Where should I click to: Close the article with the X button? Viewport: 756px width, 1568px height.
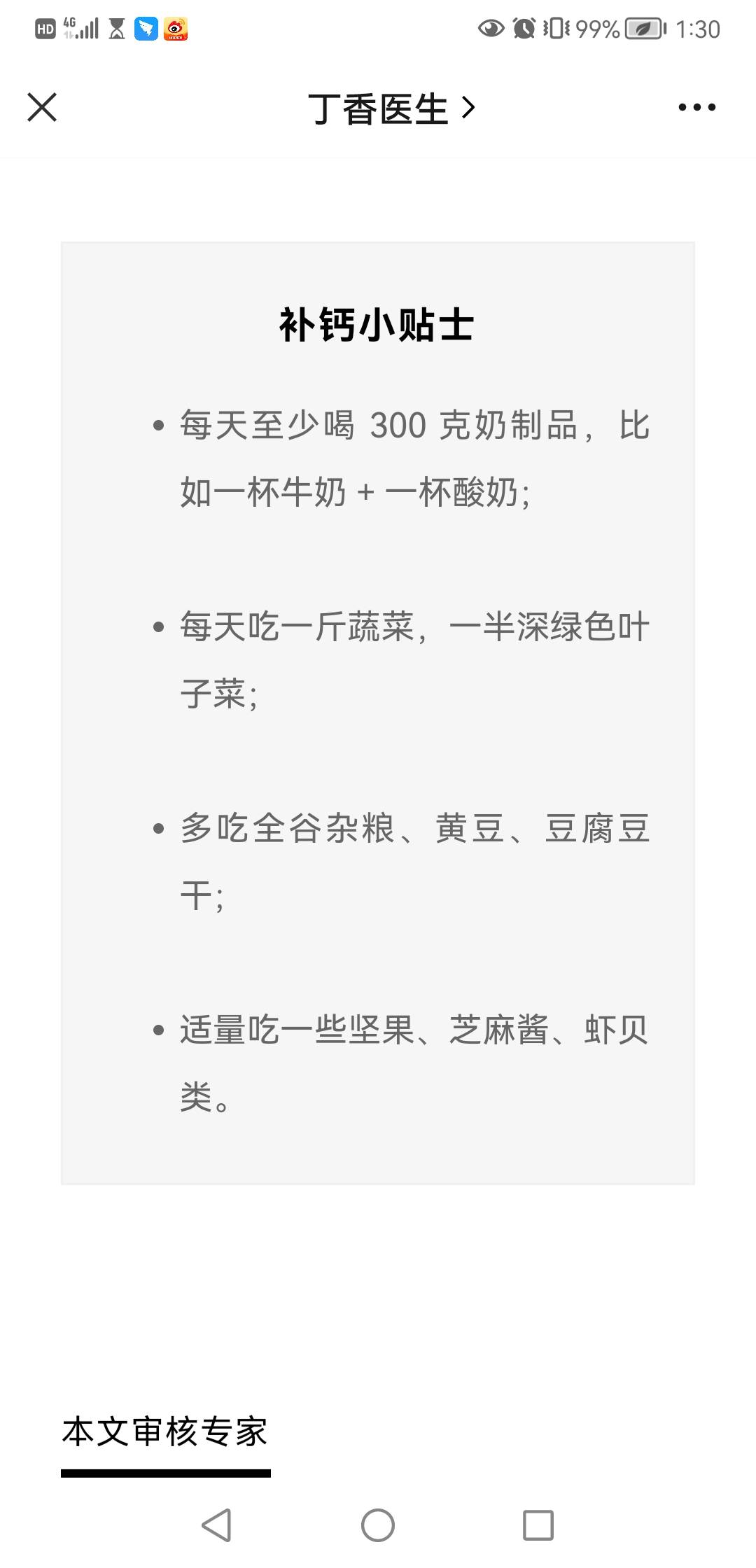[43, 107]
